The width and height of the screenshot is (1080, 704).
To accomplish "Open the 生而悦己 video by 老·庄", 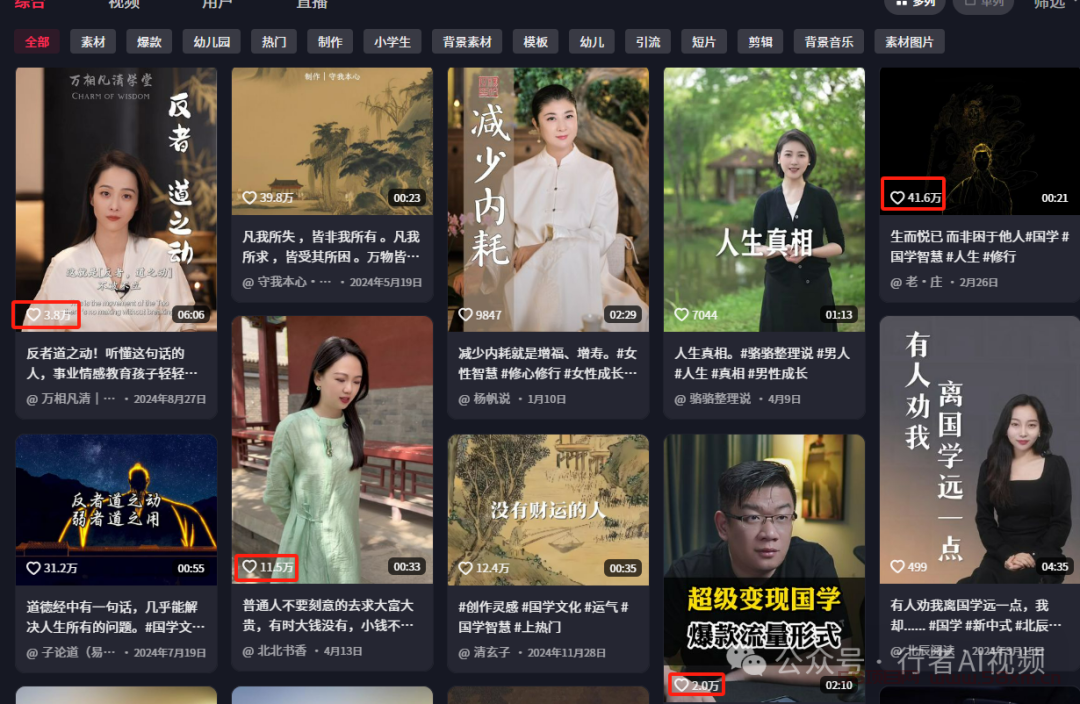I will [x=979, y=141].
